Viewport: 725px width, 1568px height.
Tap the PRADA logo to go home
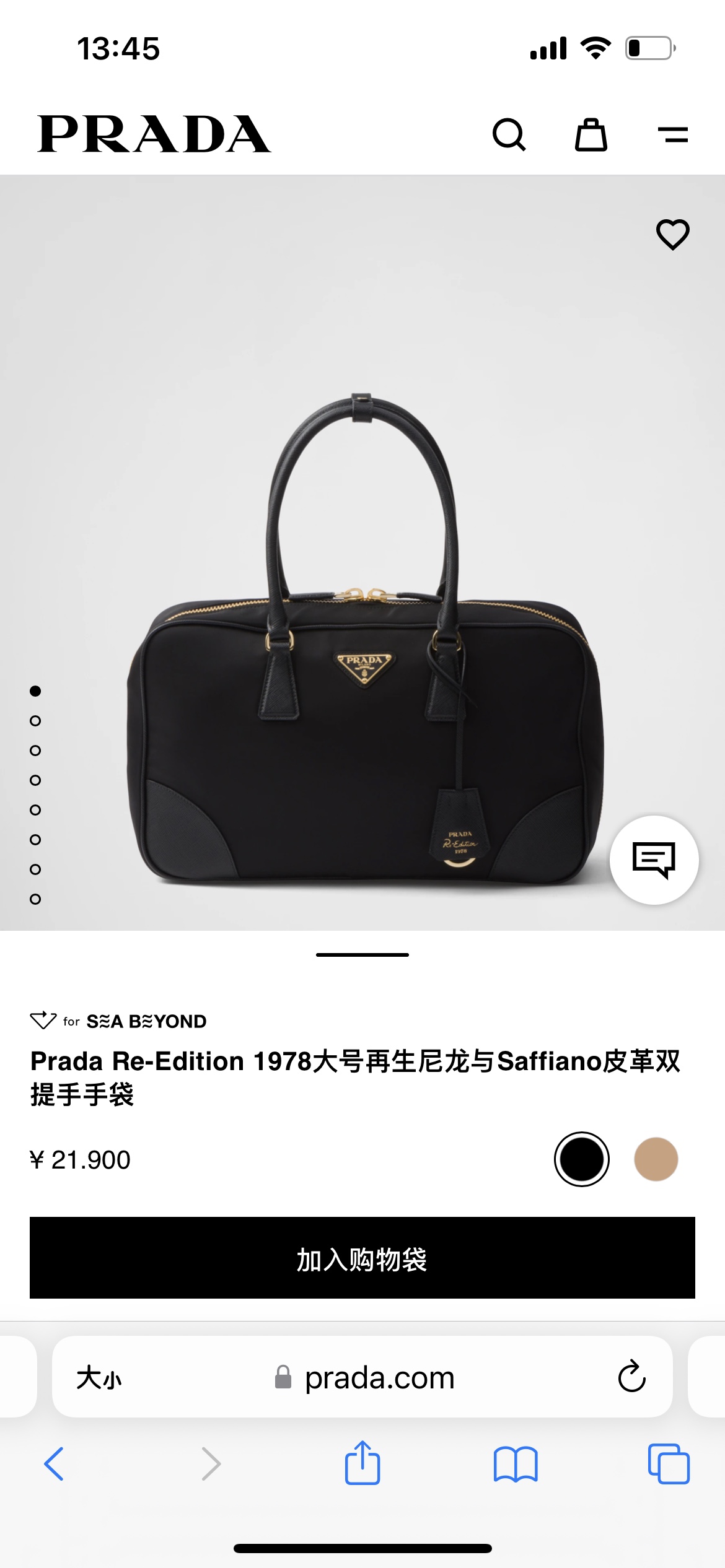tap(154, 134)
